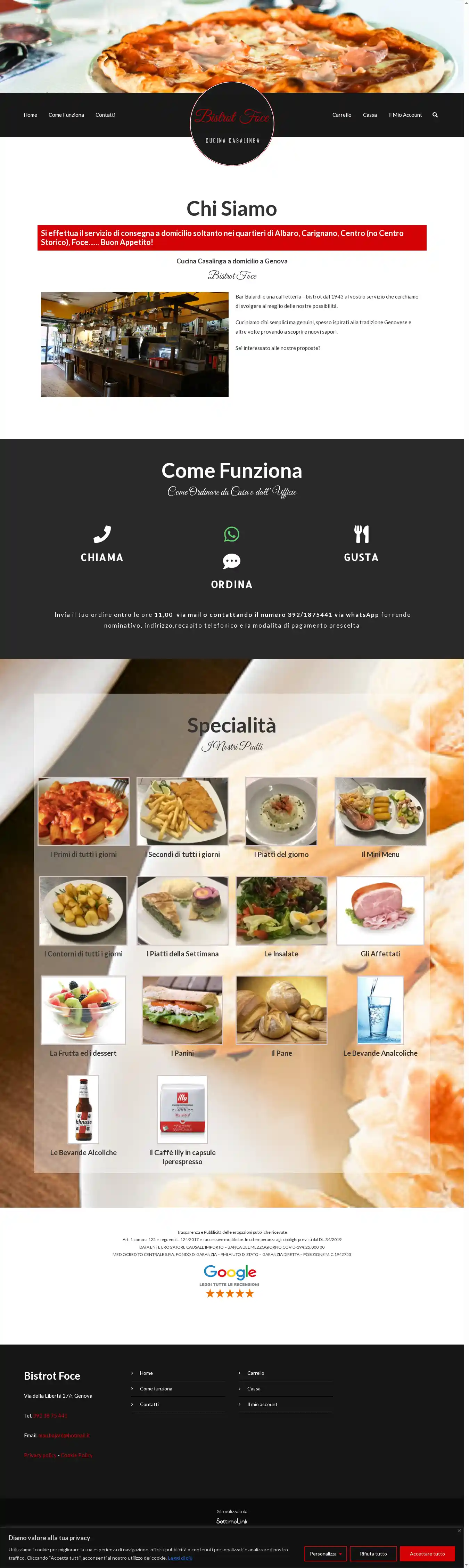Open Contatti in top menu
Image resolution: width=469 pixels, height=1568 pixels.
(105, 115)
